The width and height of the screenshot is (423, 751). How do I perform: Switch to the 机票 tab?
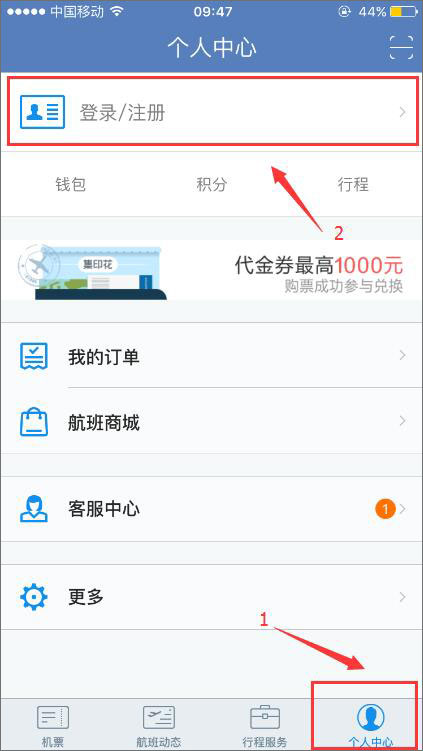coord(53,725)
